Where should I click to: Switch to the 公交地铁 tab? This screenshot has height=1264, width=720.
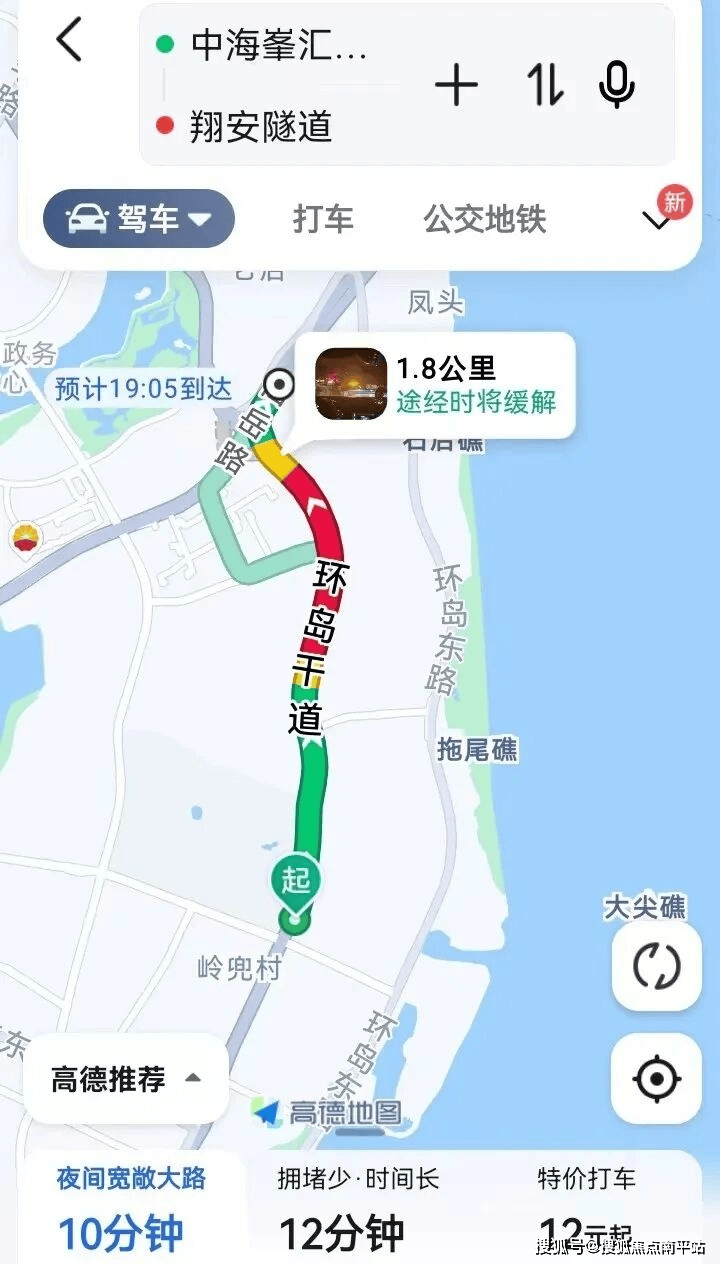(485, 218)
